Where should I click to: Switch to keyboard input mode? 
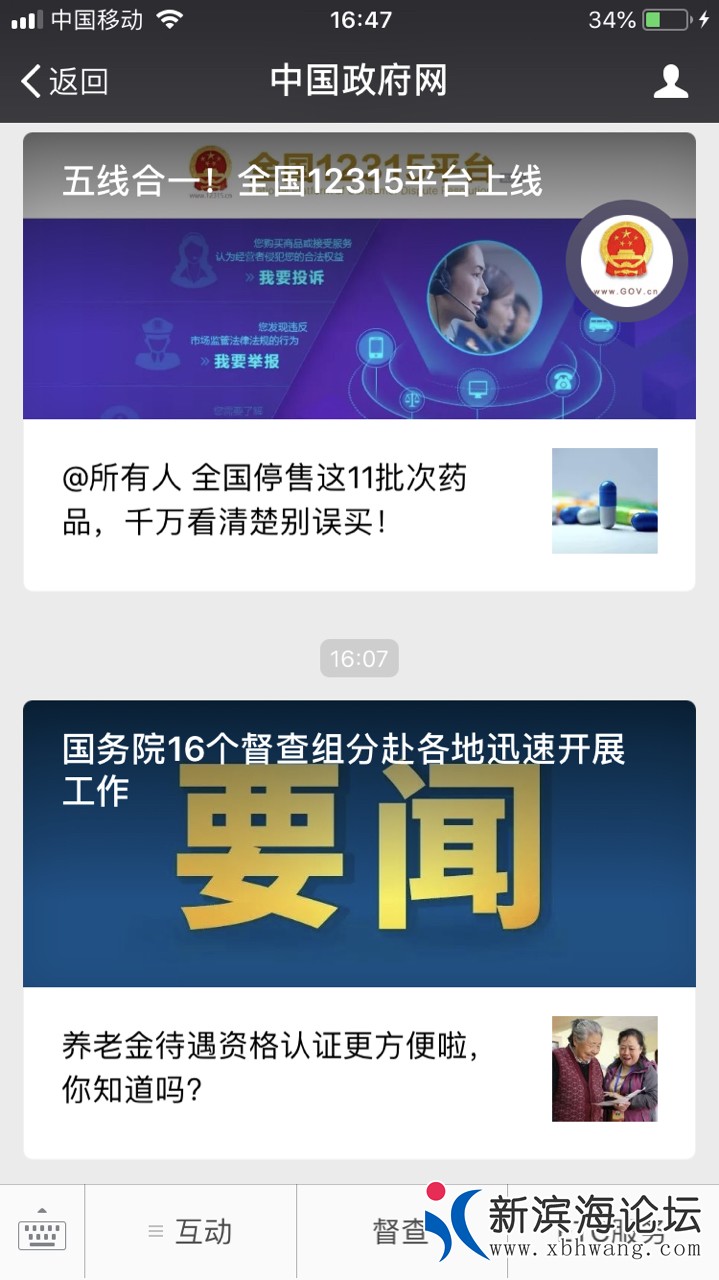coord(42,1232)
